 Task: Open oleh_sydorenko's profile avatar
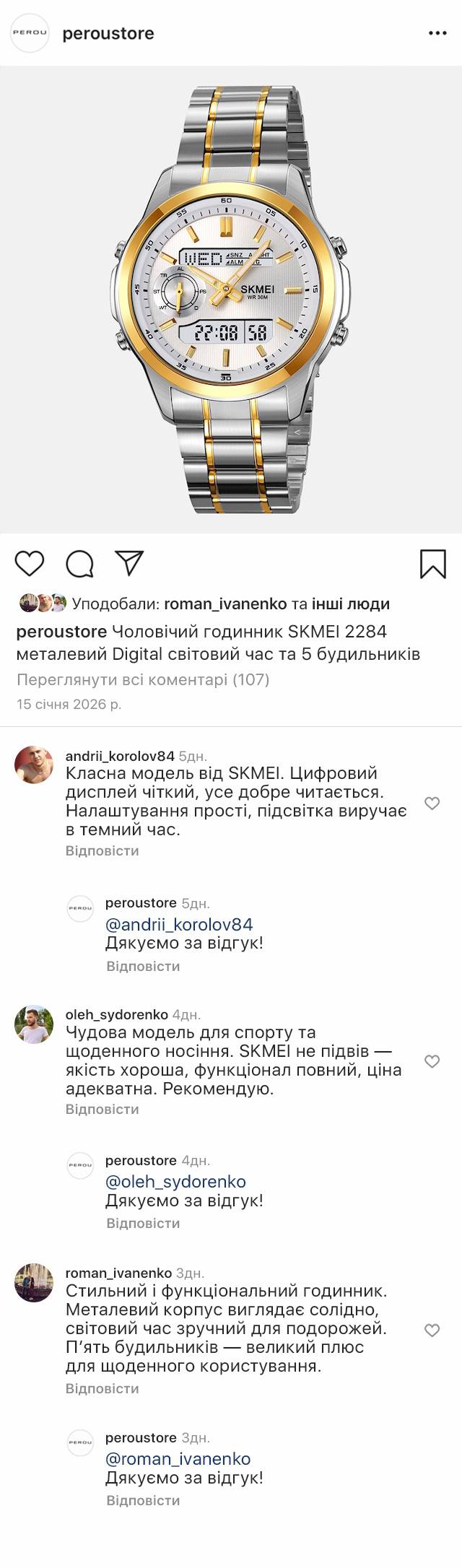pyautogui.click(x=34, y=1024)
